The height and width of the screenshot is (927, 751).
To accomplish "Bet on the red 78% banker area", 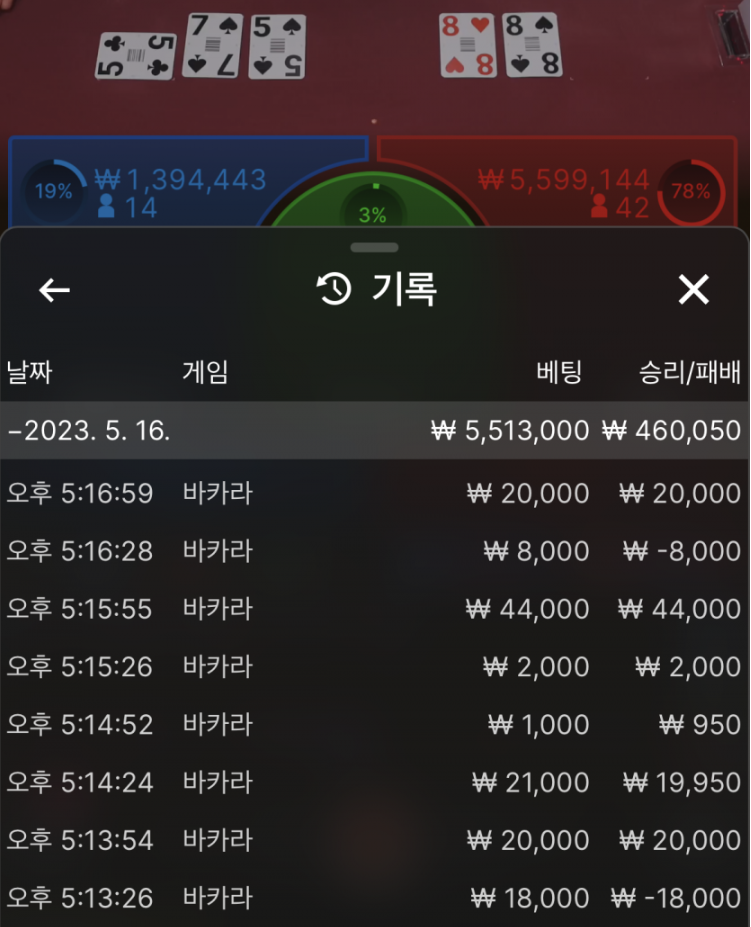I will click(560, 185).
